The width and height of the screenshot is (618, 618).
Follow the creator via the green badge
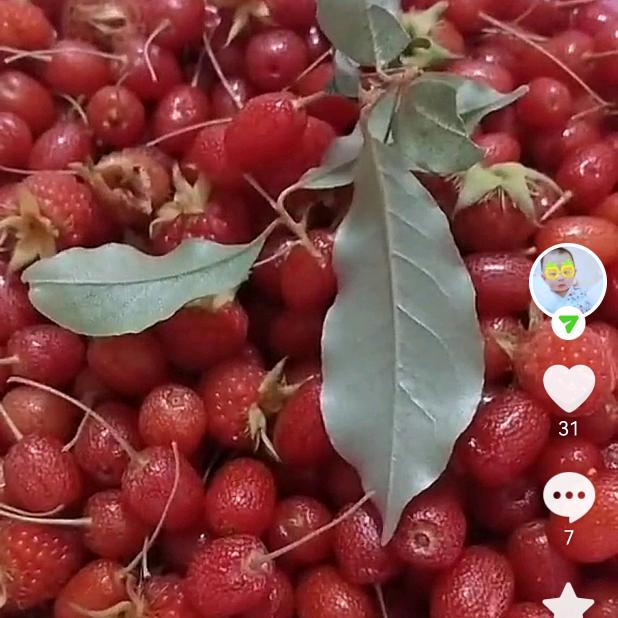coord(568,324)
